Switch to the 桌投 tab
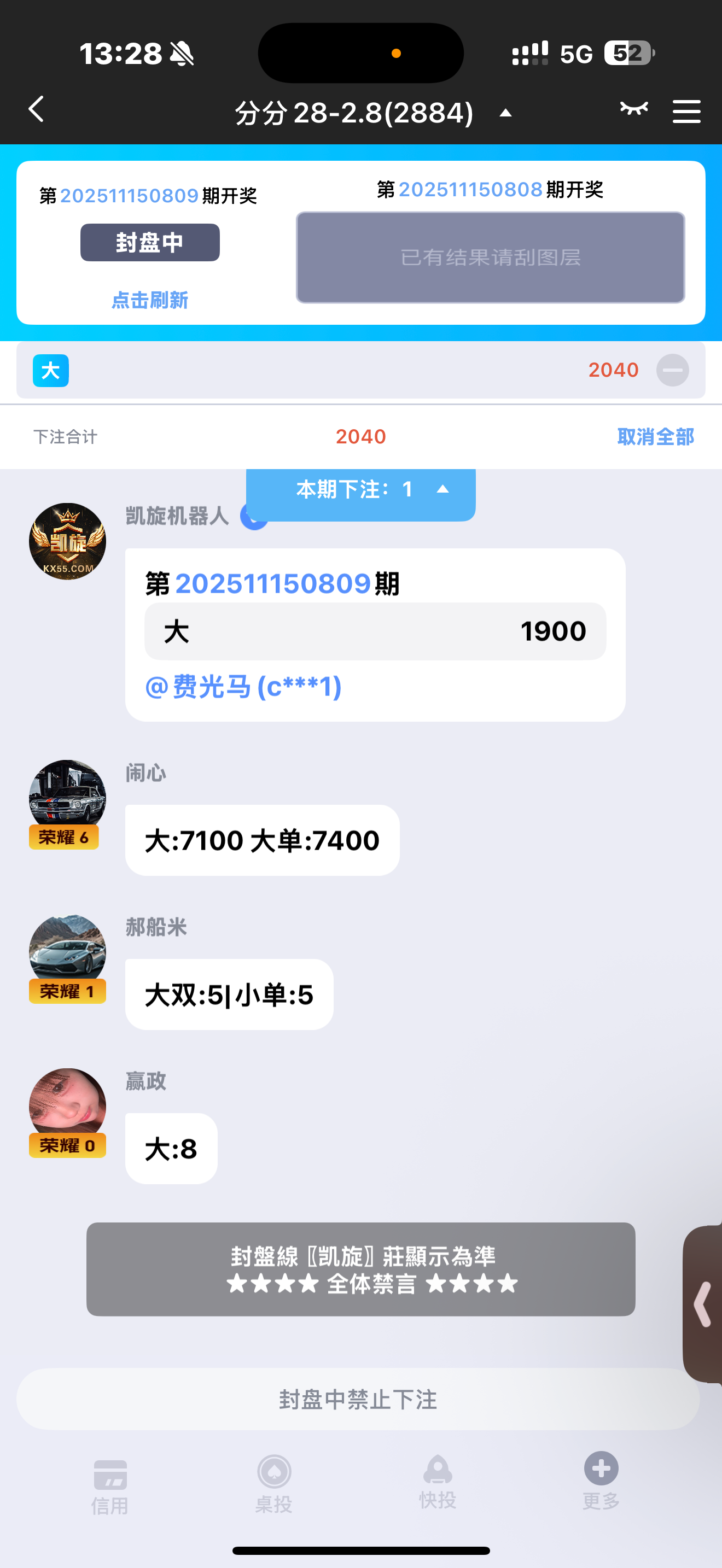Image resolution: width=722 pixels, height=1568 pixels. click(x=274, y=1485)
